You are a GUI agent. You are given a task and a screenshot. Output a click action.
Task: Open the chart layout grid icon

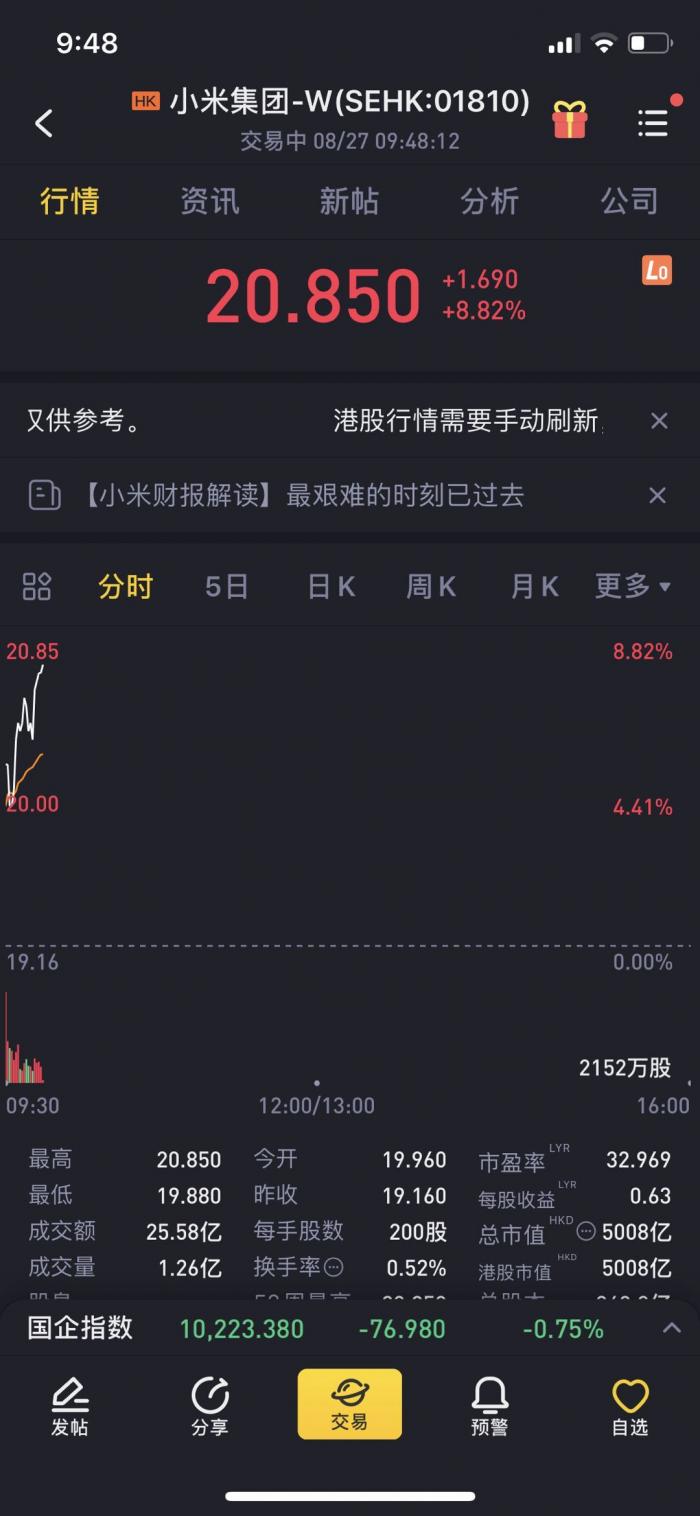[x=37, y=586]
